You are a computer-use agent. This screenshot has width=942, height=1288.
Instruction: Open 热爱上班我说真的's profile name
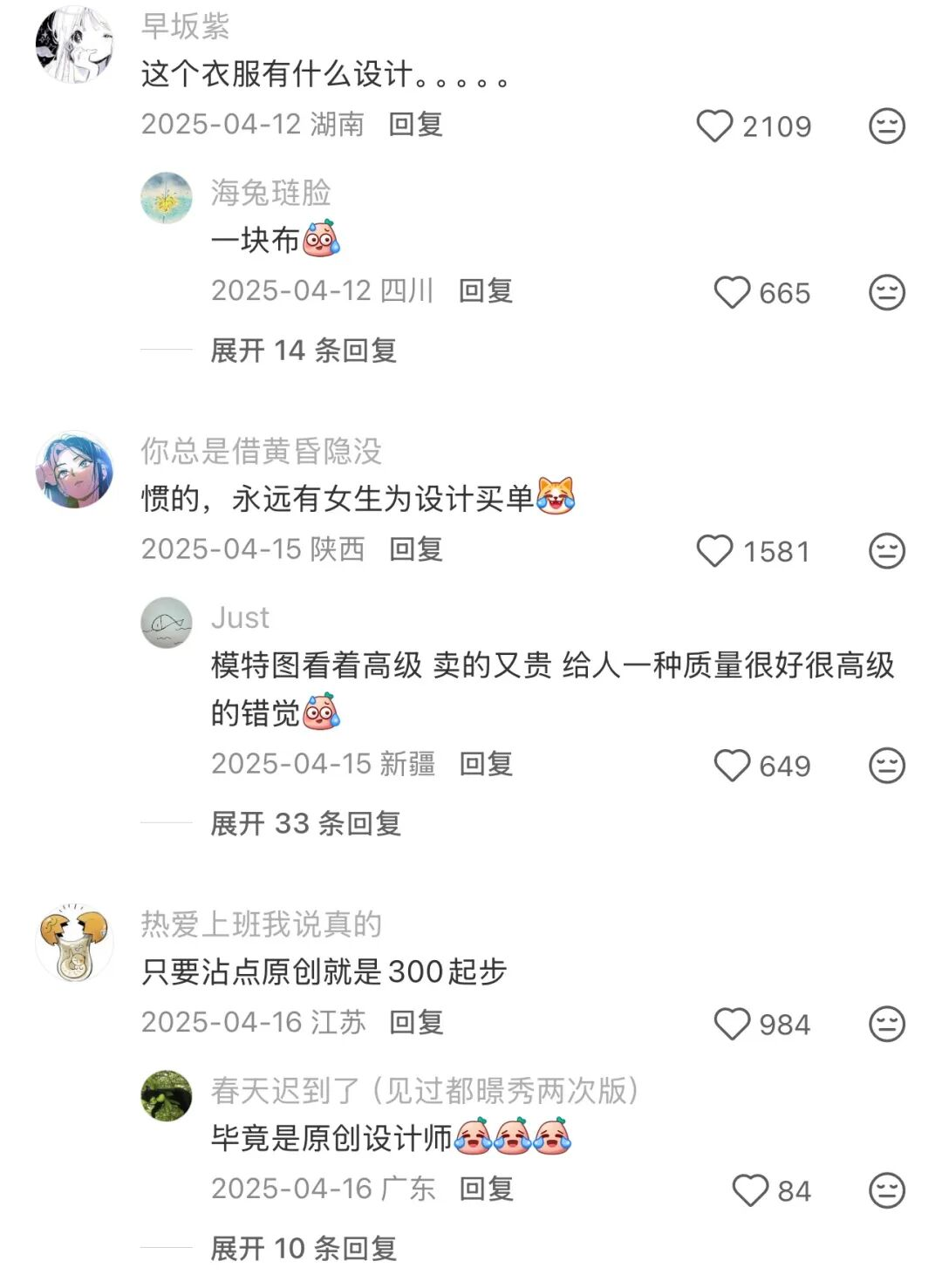(261, 924)
